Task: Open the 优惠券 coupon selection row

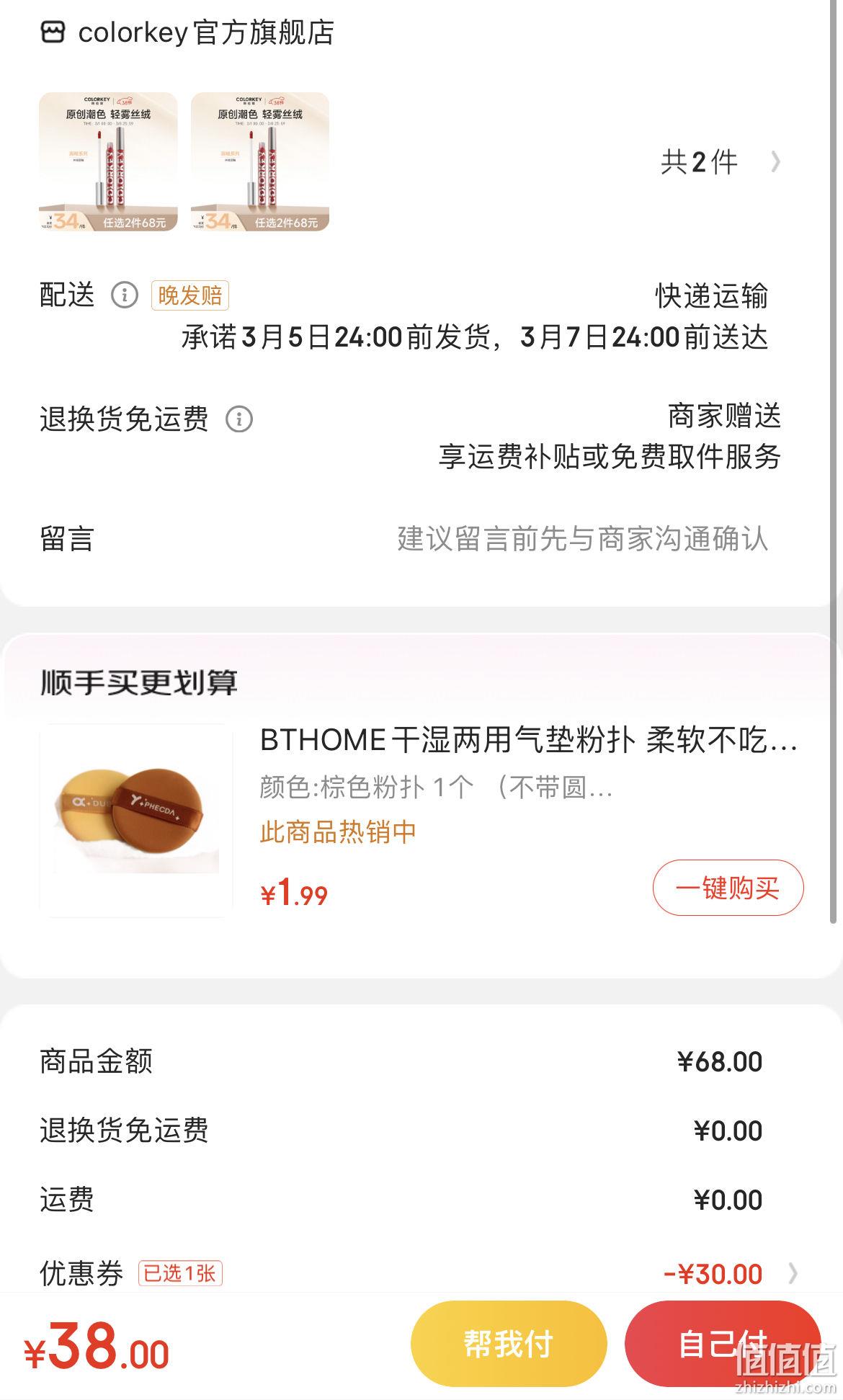Action: (421, 1273)
